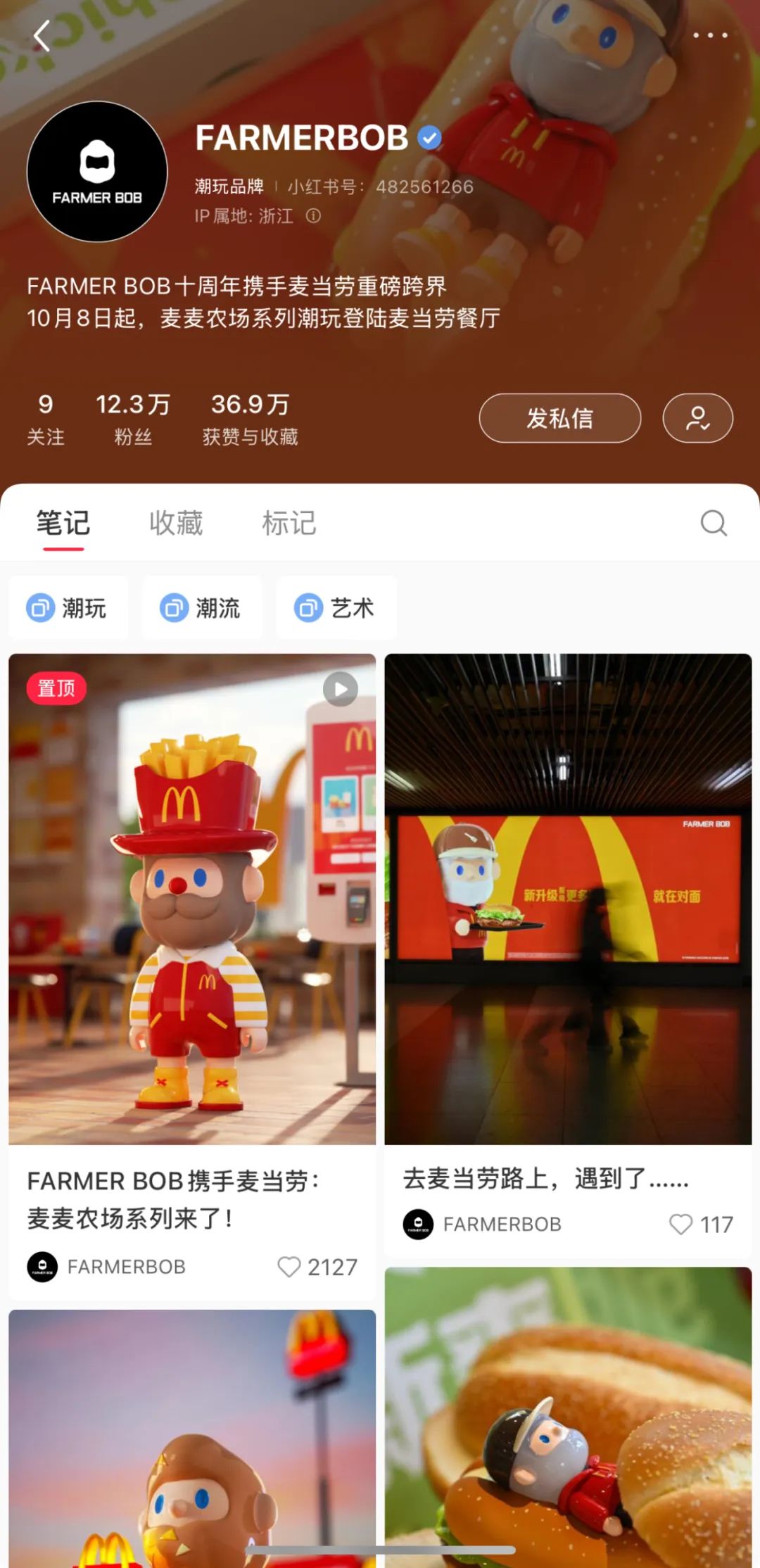View the 12.3万 粉丝 followers list
This screenshot has height=1568, width=760.
pos(133,419)
